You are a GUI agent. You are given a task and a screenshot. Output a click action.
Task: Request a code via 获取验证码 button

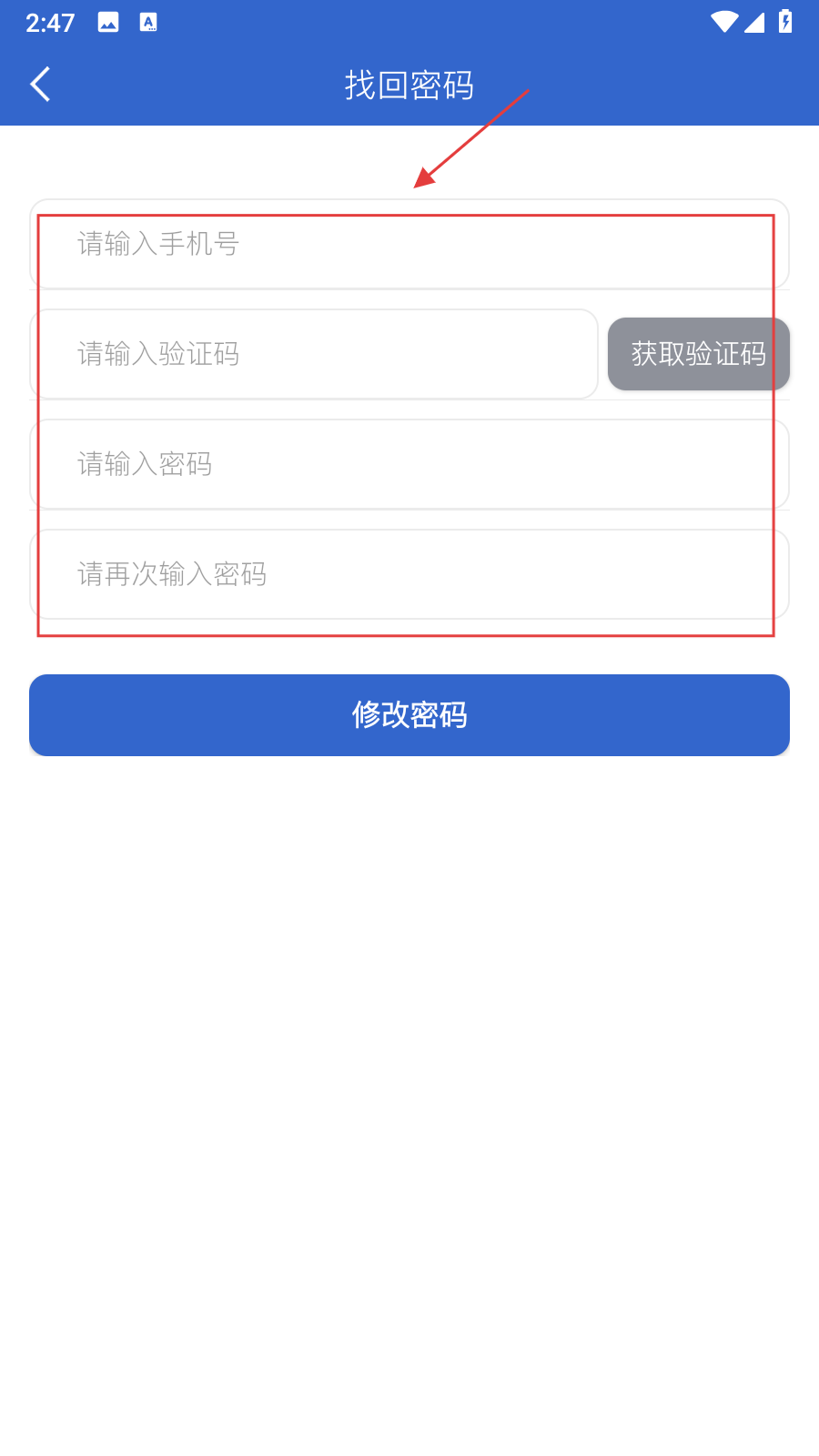699,354
